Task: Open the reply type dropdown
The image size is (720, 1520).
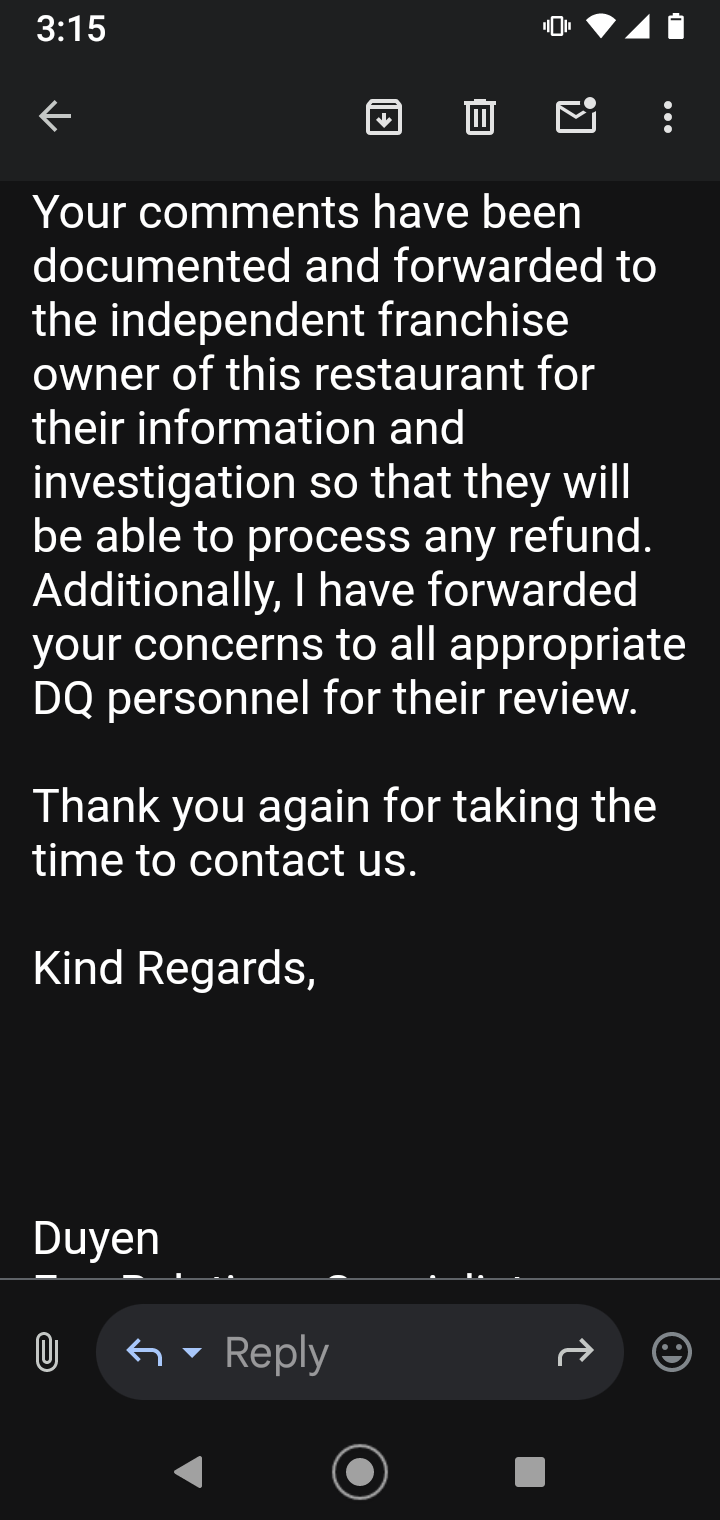Action: [191, 1353]
